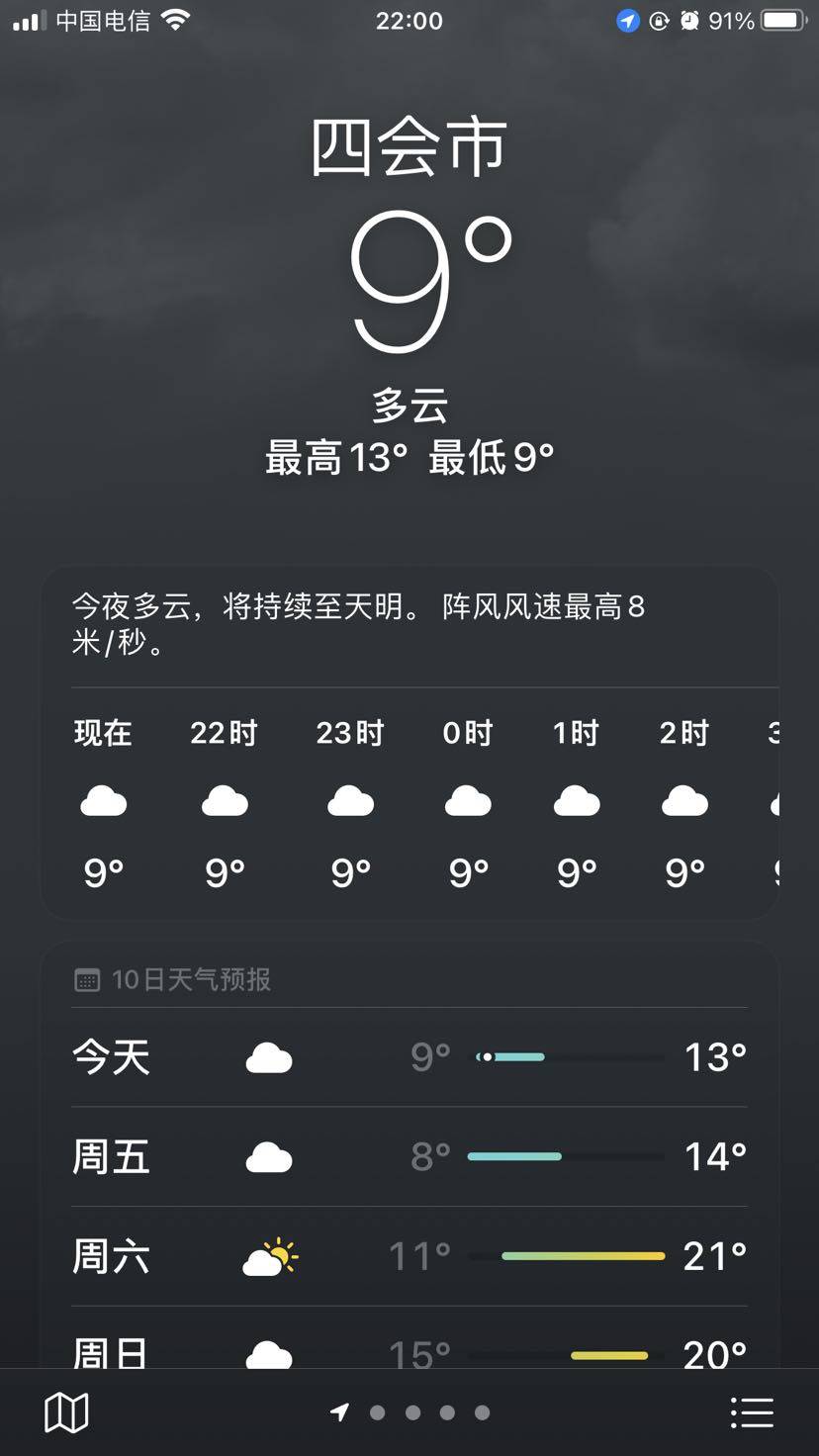Open the 周日 forecast row
819x1456 pixels.
(x=409, y=1349)
